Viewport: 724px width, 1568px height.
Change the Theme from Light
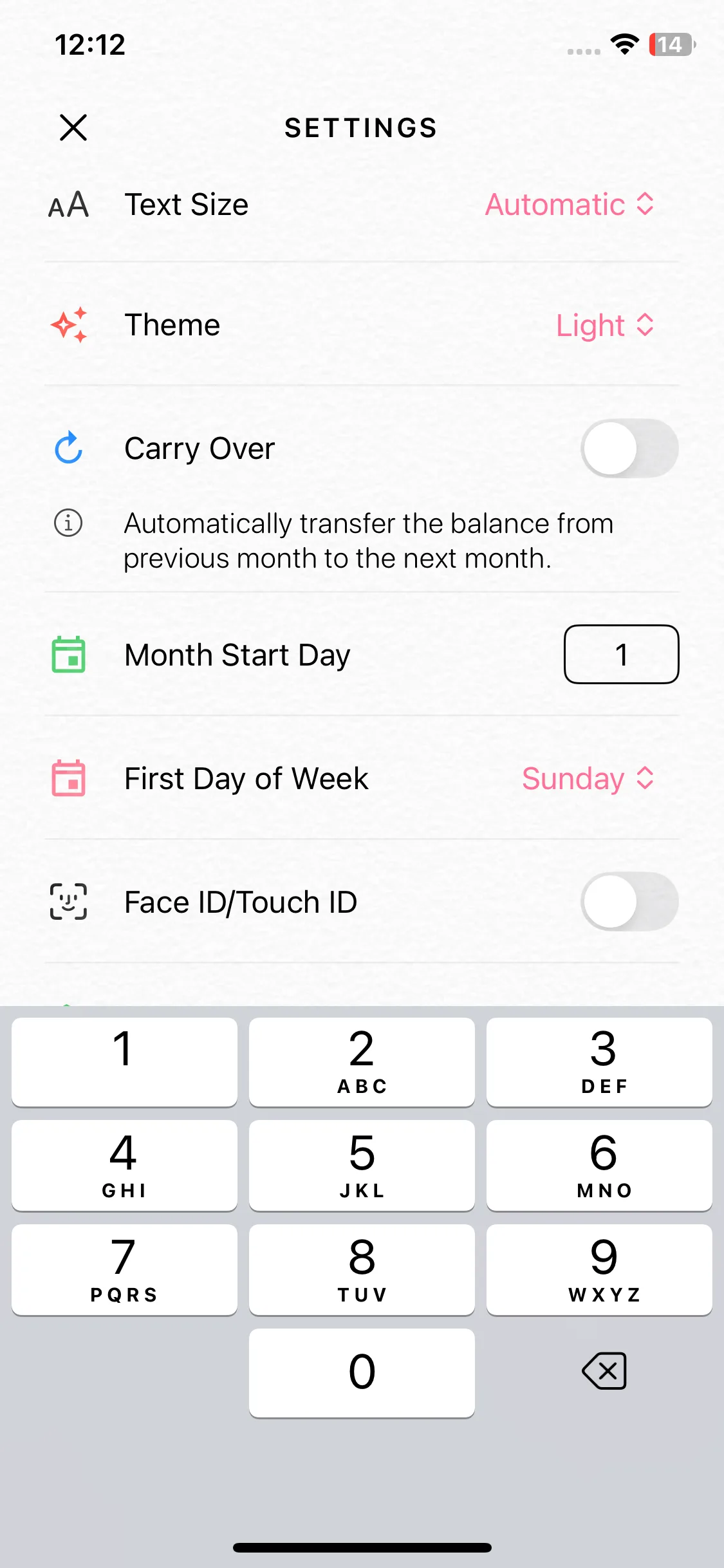pos(605,325)
